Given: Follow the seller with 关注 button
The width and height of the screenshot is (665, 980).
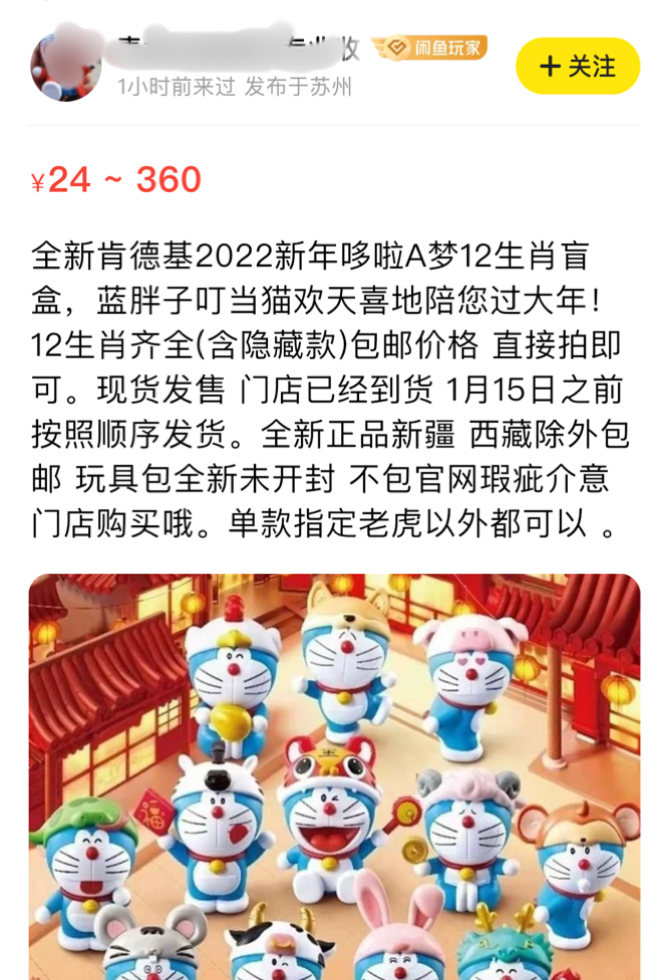Looking at the screenshot, I should tap(578, 66).
